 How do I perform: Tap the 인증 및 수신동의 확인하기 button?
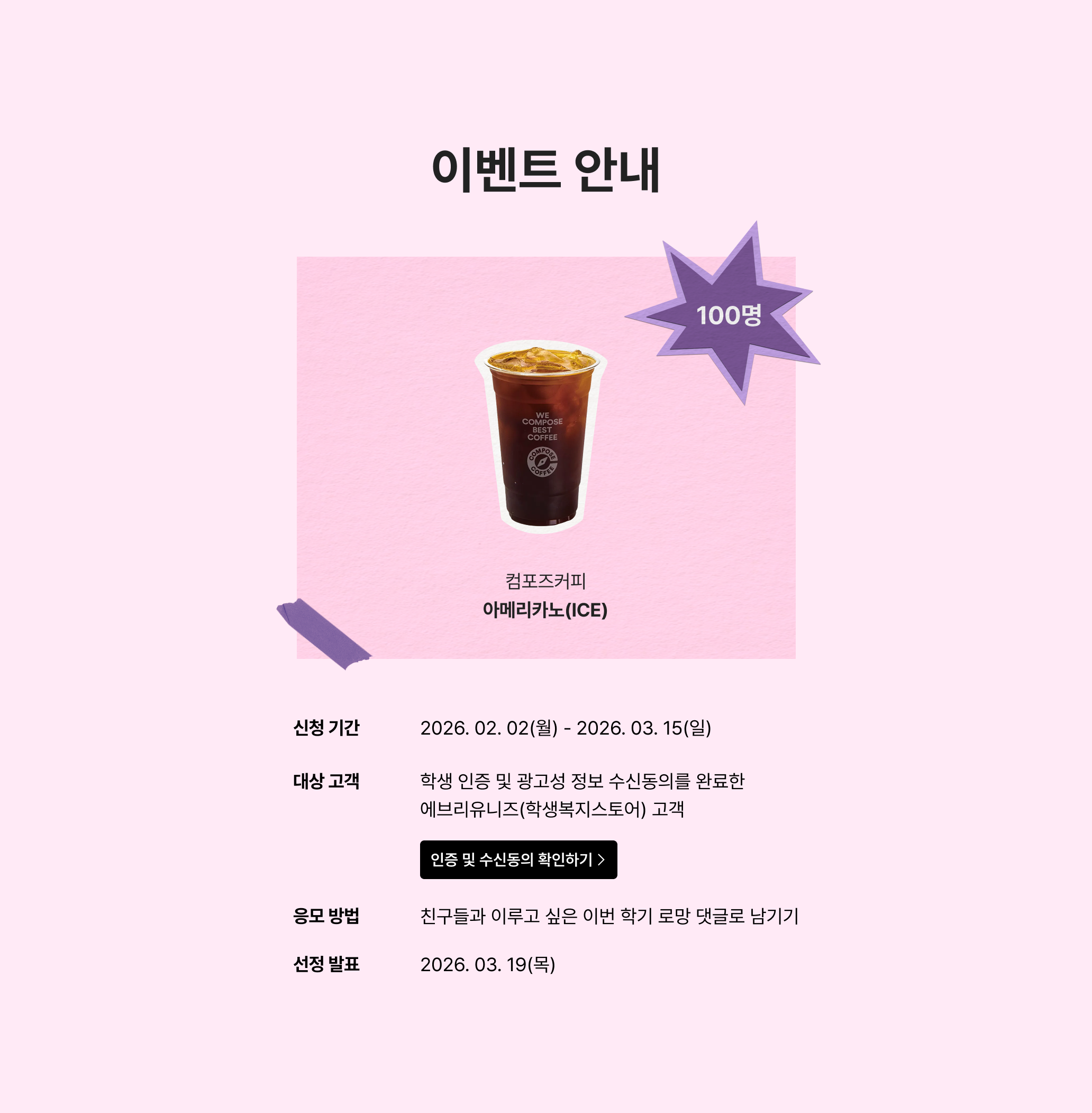point(518,859)
